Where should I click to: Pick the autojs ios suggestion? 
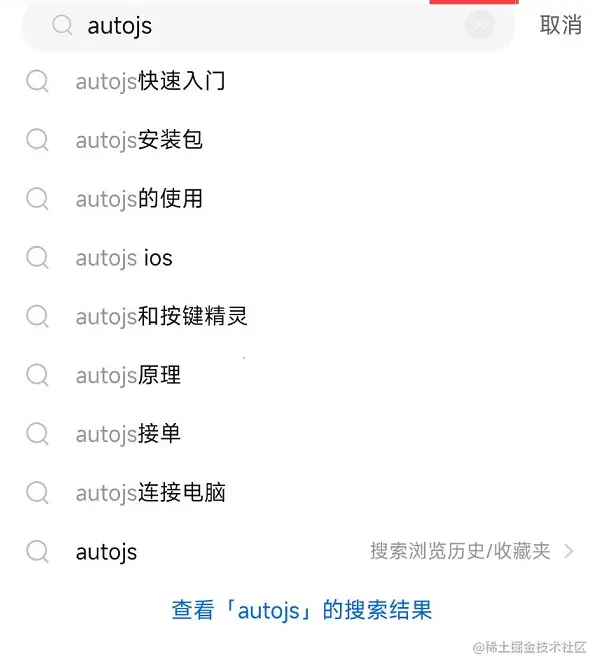click(124, 258)
